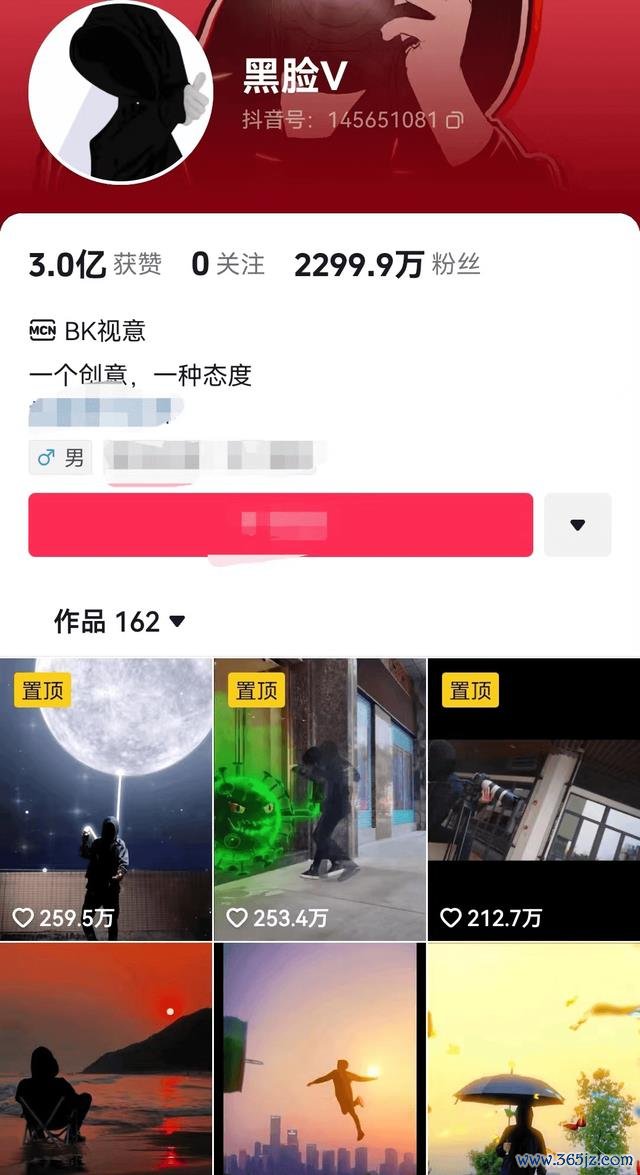This screenshot has width=640, height=1175.
Task: Open the 获赞 likes count
Action: (x=95, y=264)
